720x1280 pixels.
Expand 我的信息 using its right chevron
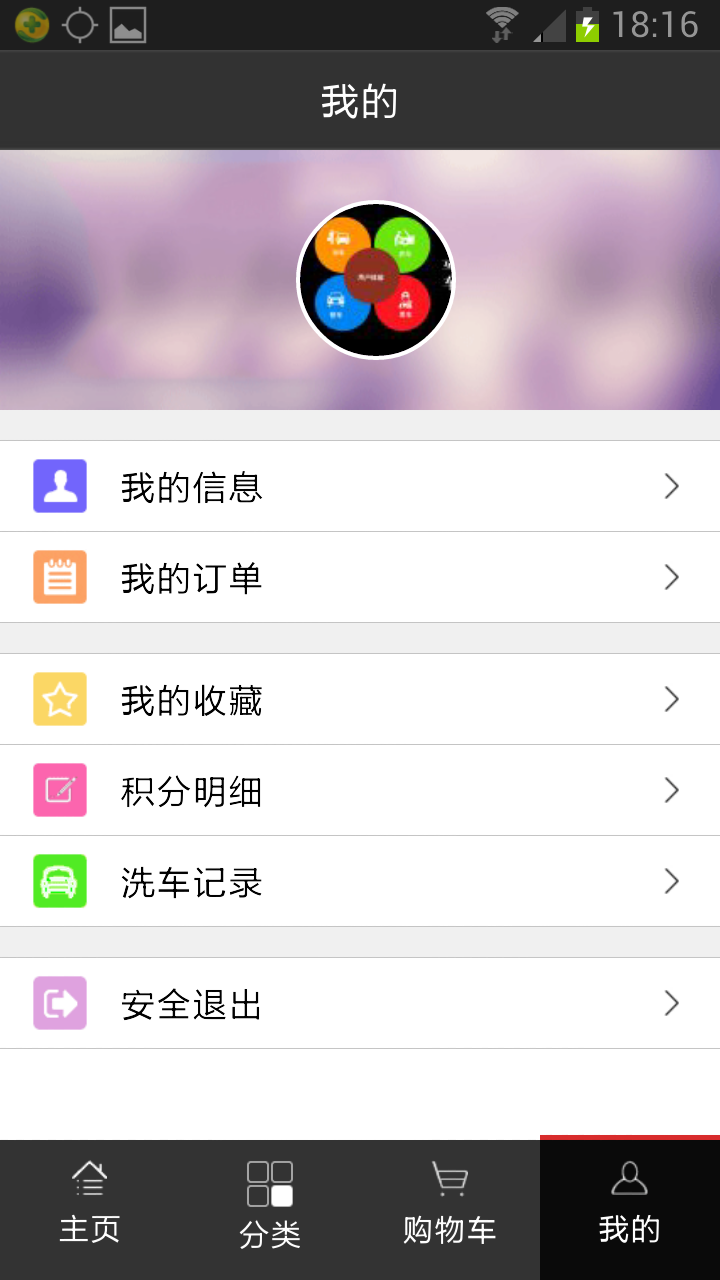point(671,486)
